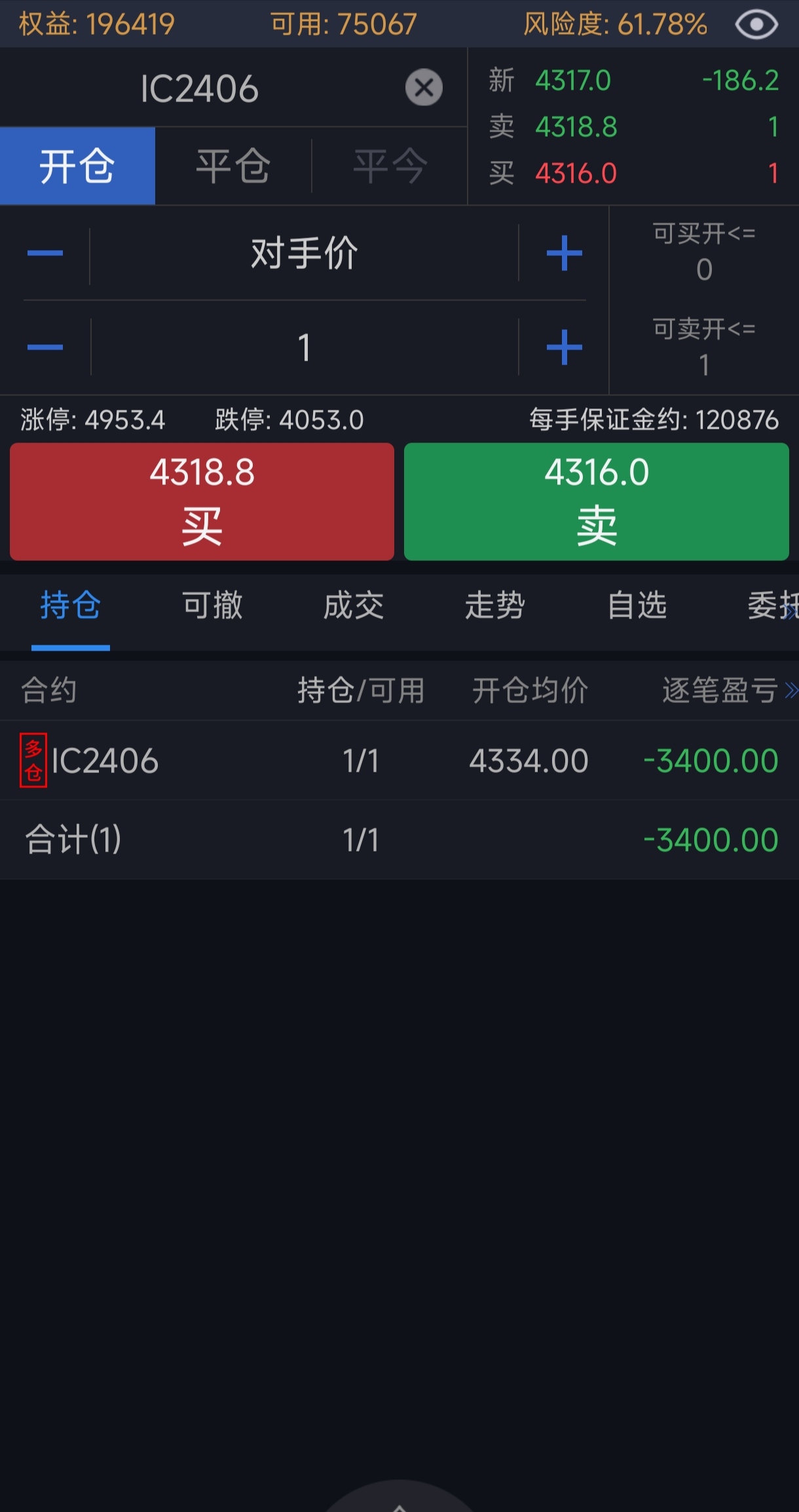The width and height of the screenshot is (799, 1512).
Task: Decrease the price with minus button
Action: click(45, 253)
